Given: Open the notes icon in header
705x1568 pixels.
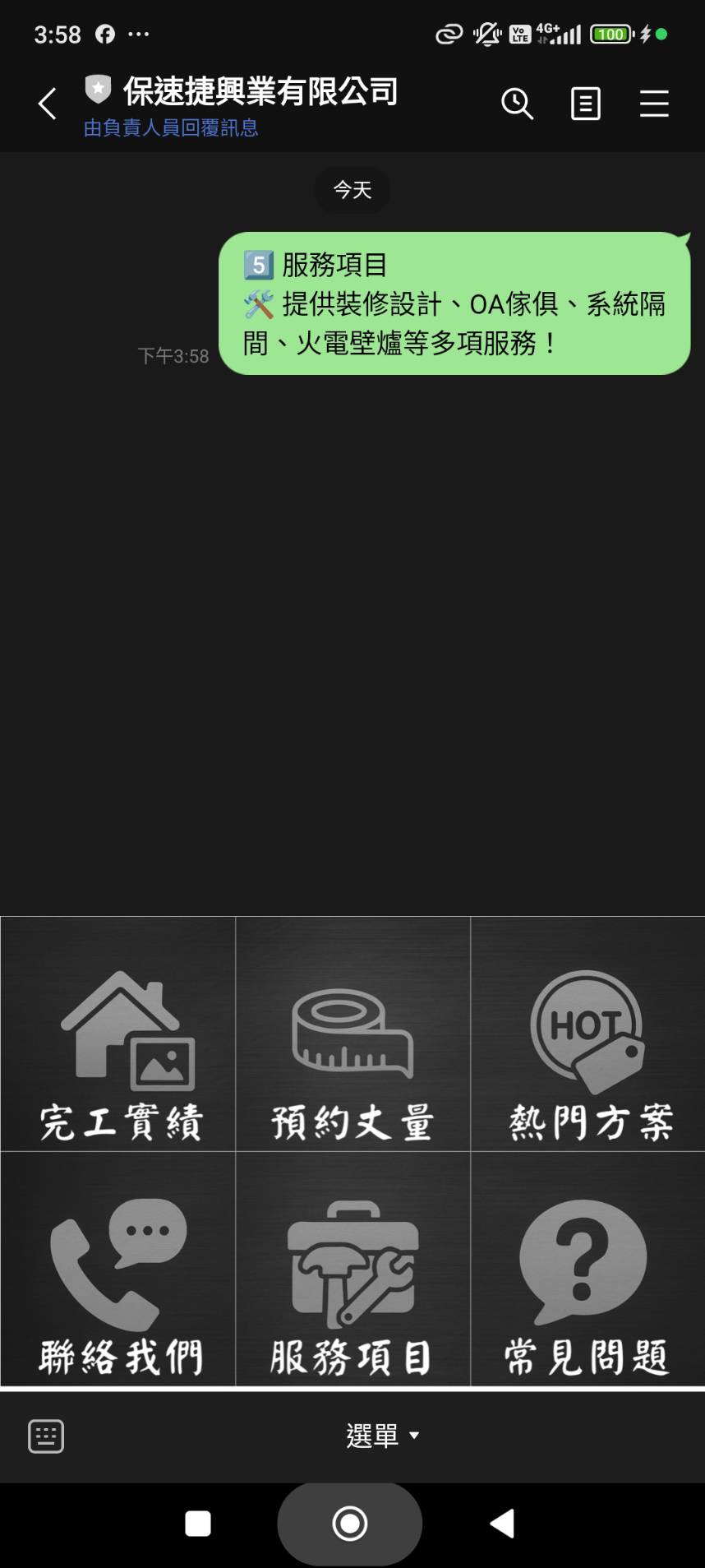Looking at the screenshot, I should (x=585, y=104).
